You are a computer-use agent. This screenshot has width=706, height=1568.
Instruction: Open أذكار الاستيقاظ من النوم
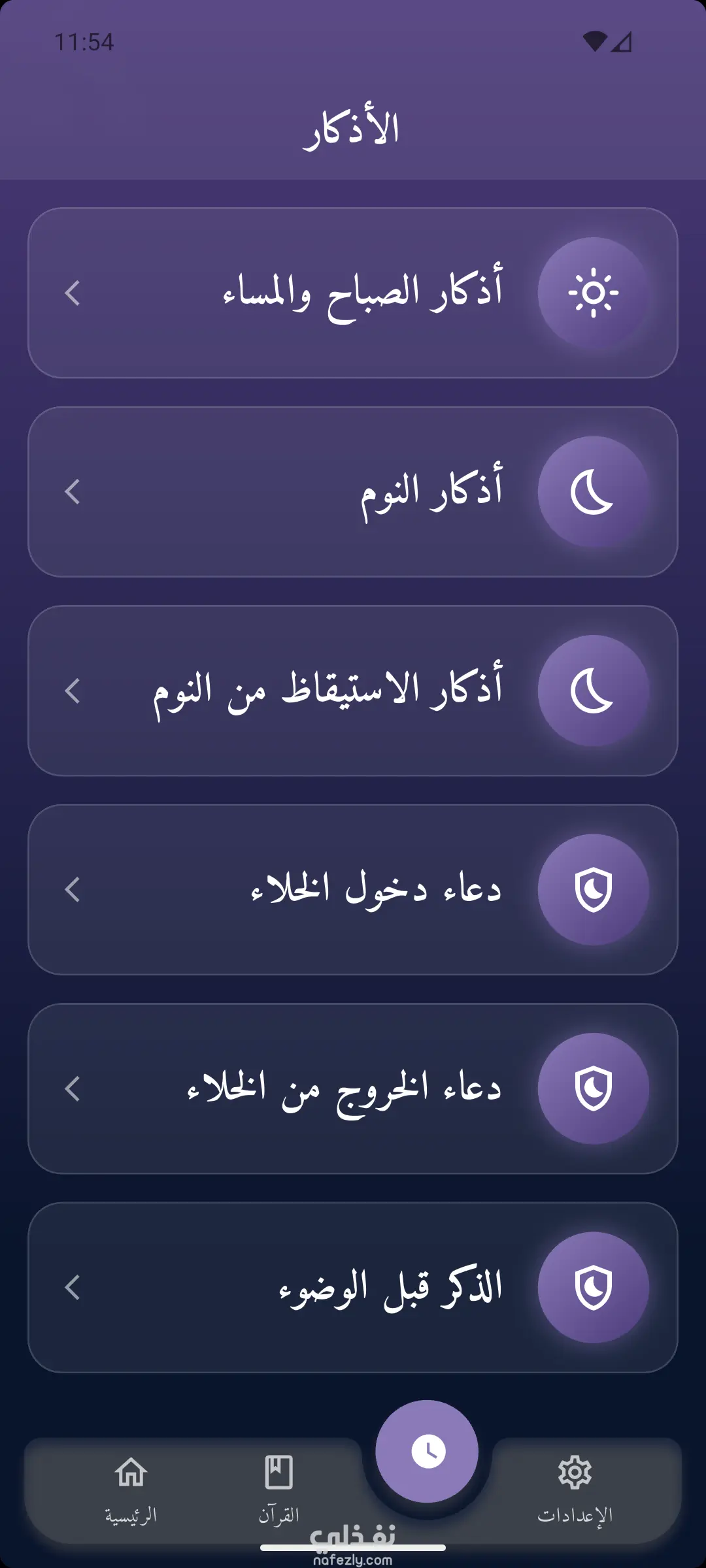pyautogui.click(x=353, y=691)
